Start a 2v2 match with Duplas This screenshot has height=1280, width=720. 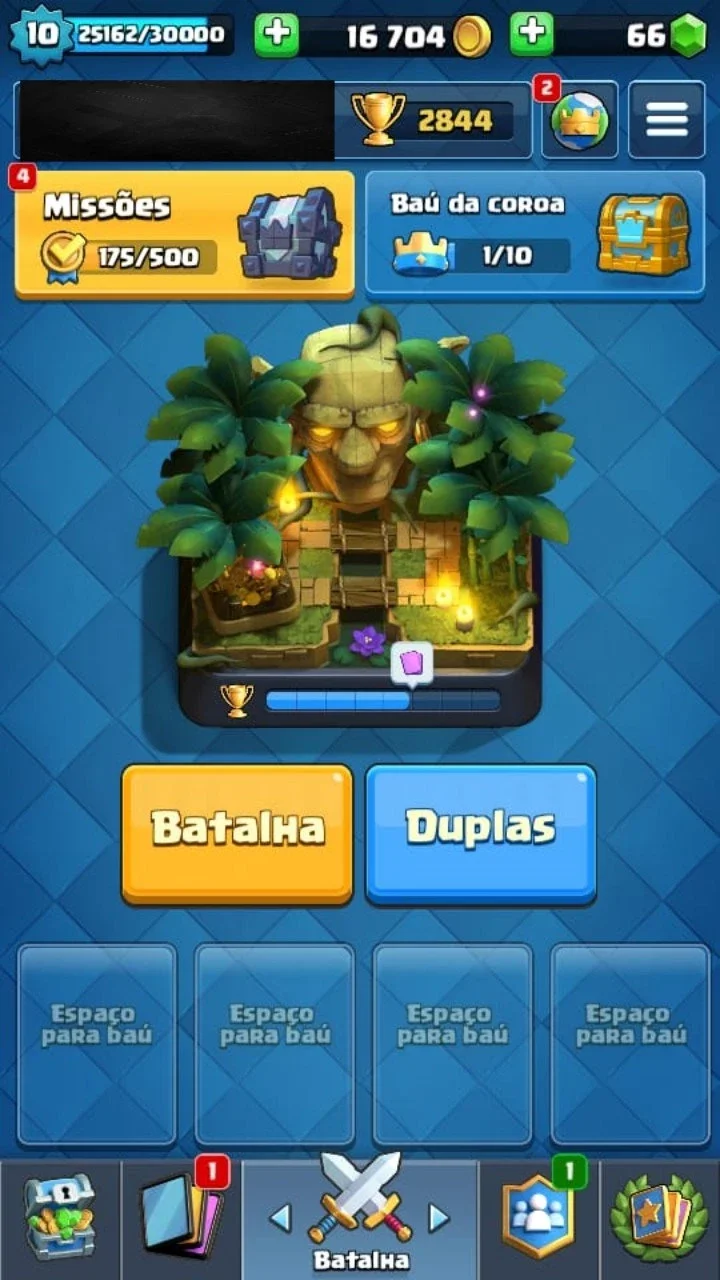(481, 834)
